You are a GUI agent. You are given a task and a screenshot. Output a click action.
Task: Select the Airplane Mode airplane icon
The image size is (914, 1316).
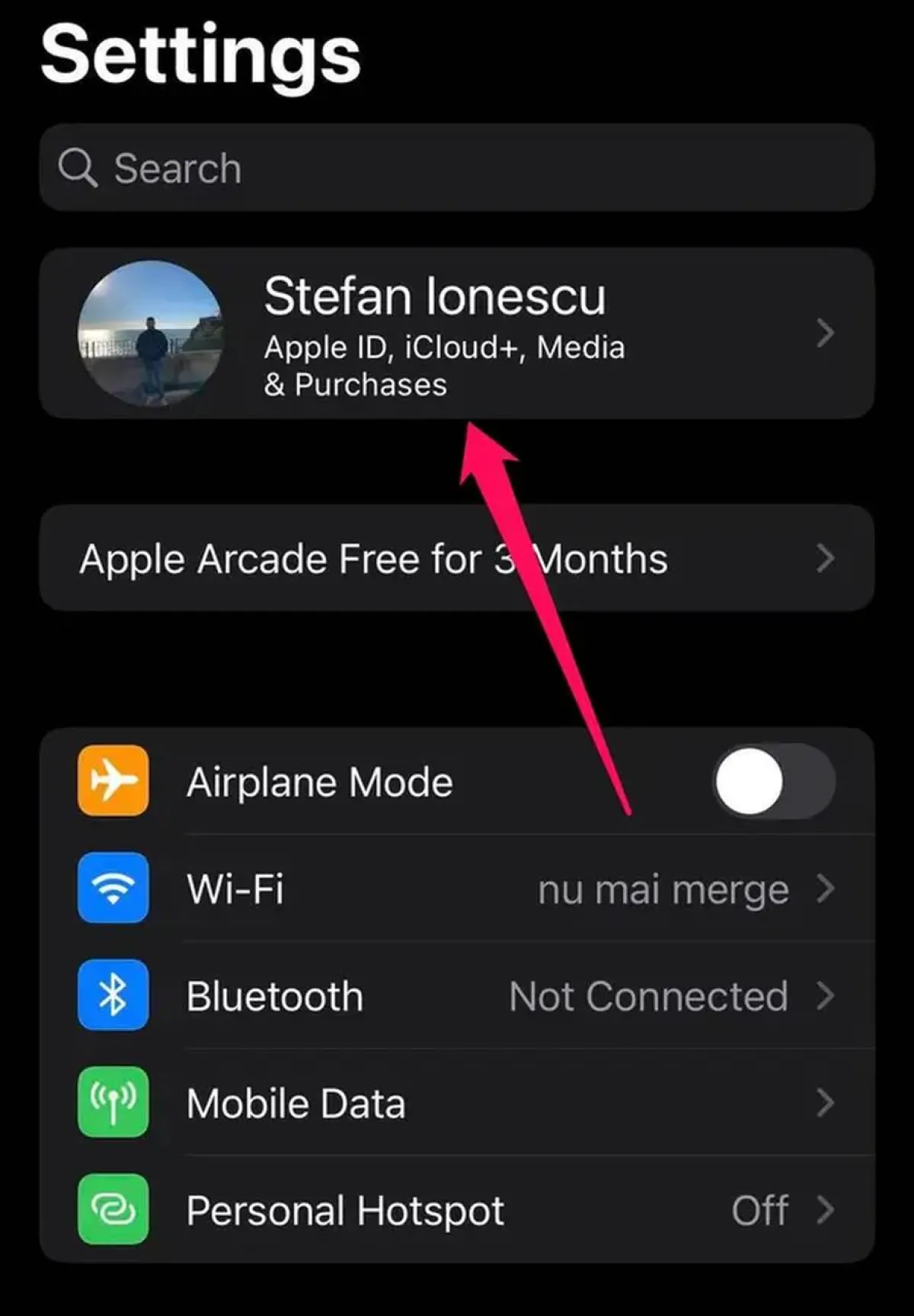pyautogui.click(x=112, y=780)
